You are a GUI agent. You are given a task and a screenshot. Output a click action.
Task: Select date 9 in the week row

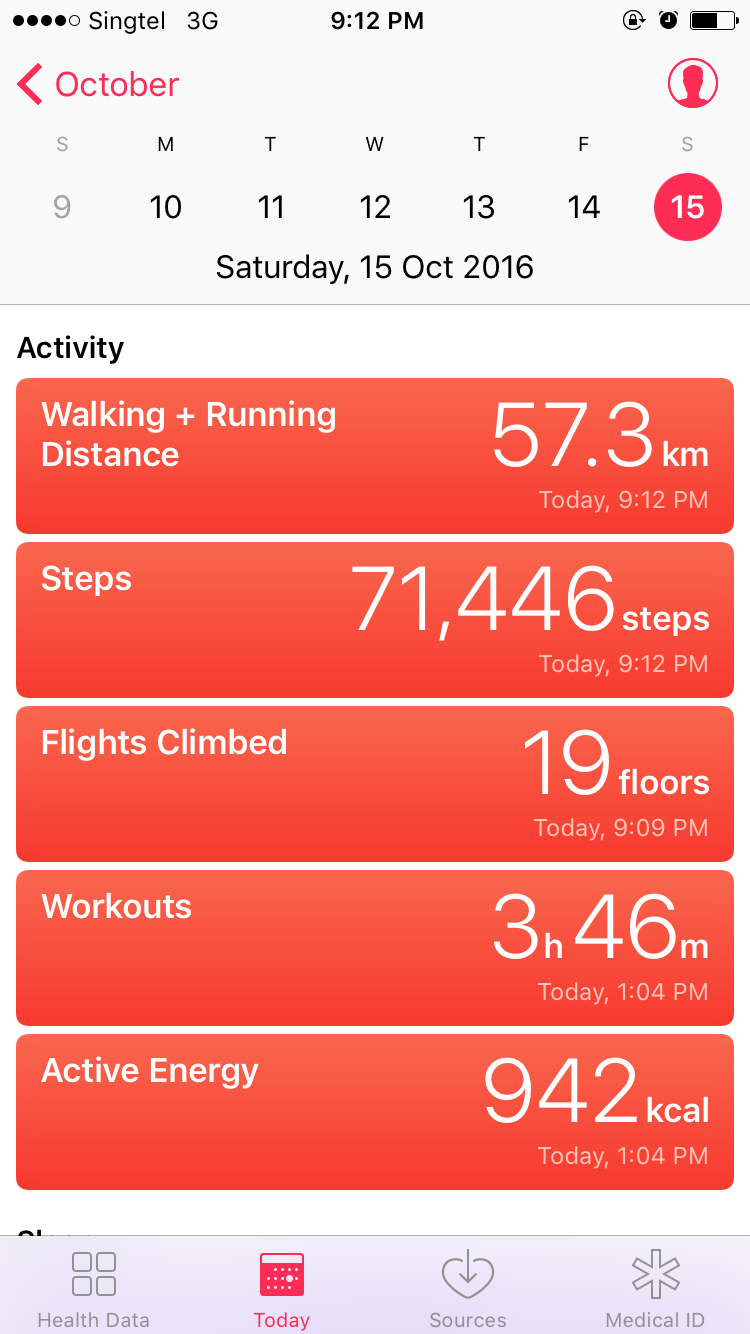coord(62,207)
